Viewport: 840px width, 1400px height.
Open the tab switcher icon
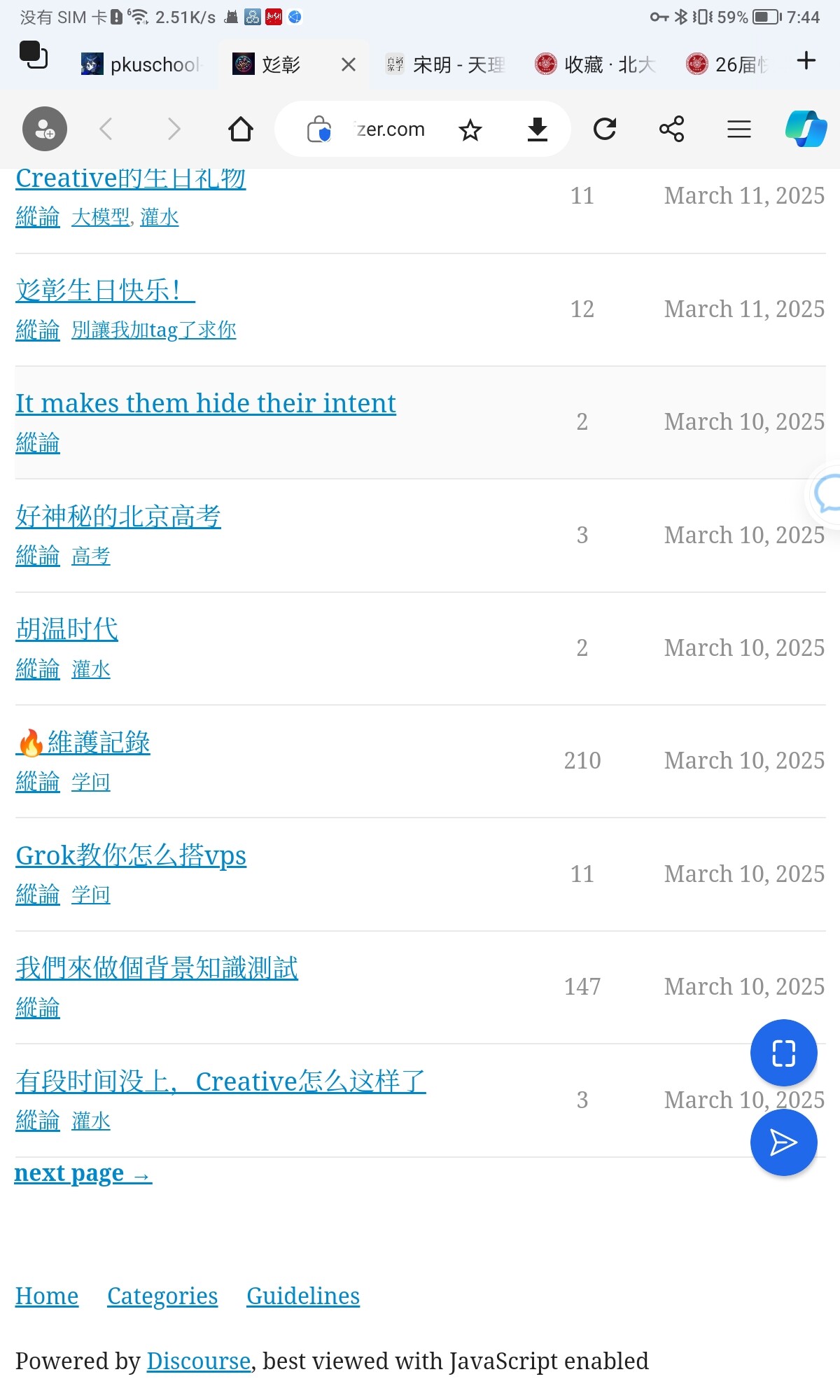[x=33, y=55]
